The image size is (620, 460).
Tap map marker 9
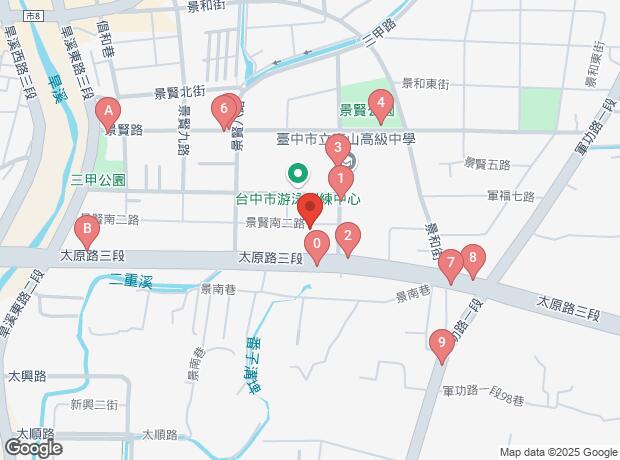440,345
